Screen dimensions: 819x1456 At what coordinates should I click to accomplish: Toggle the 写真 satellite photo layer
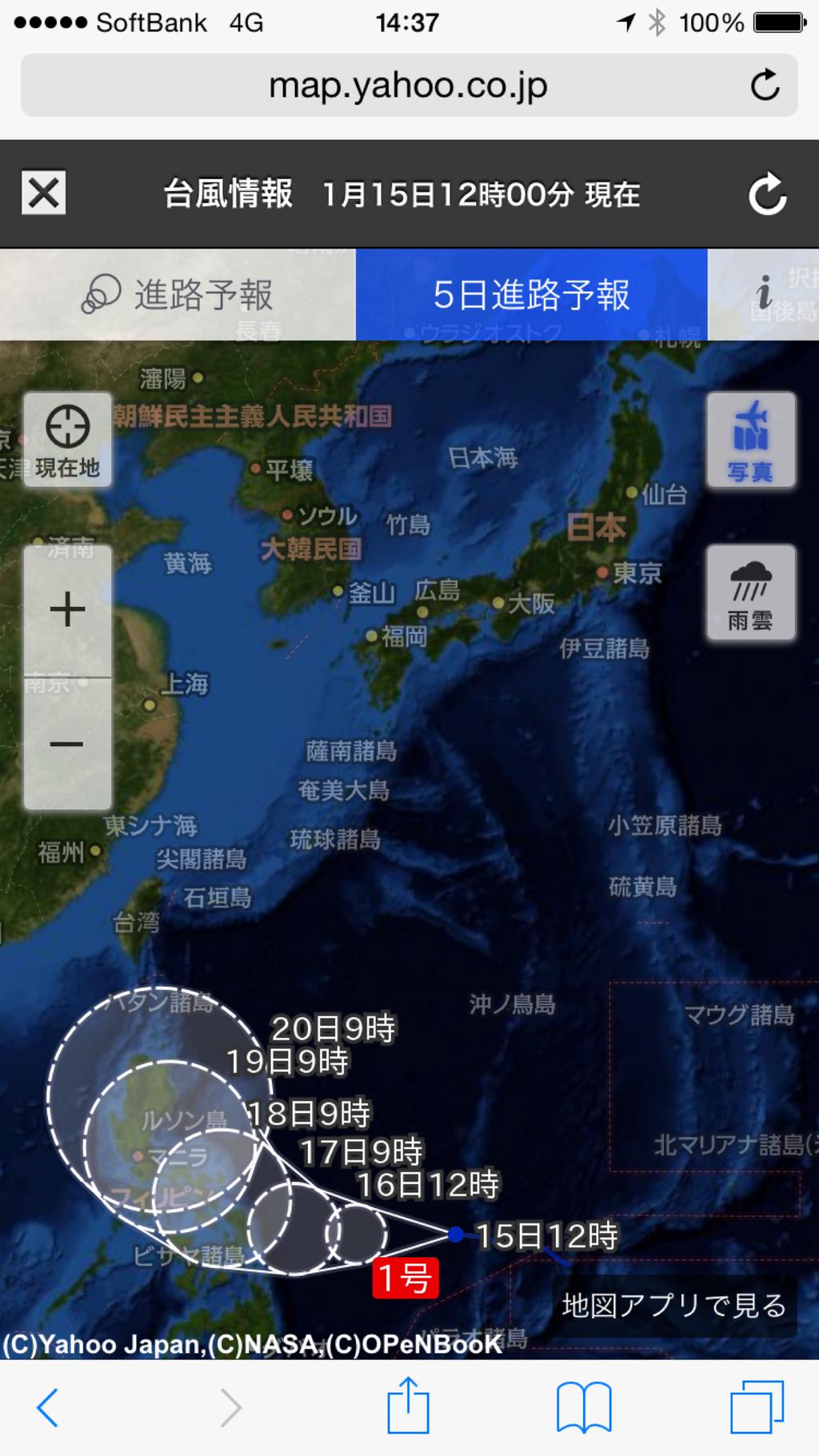[750, 440]
